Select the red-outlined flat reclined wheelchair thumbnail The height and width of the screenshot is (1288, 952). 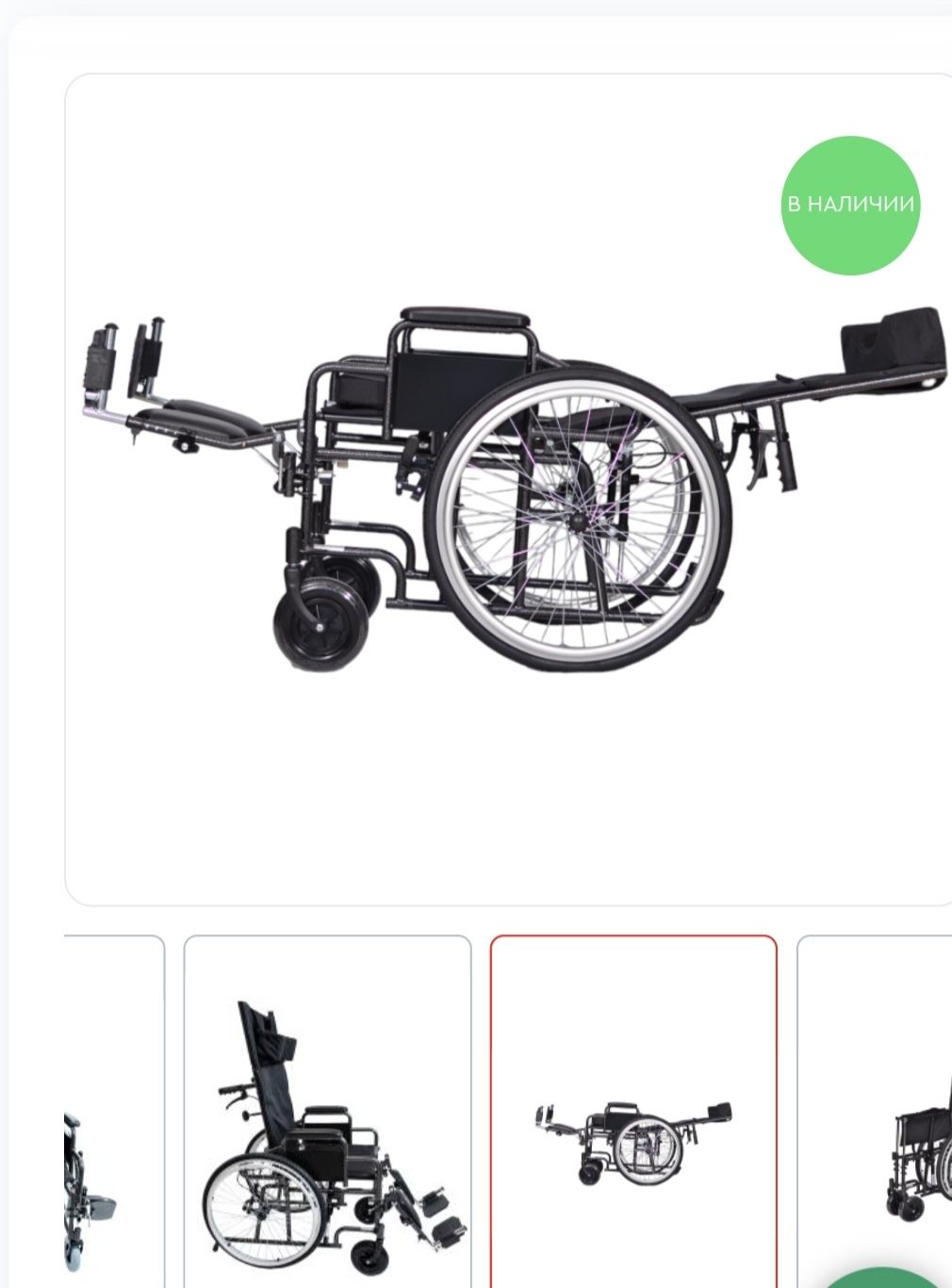(x=633, y=1113)
